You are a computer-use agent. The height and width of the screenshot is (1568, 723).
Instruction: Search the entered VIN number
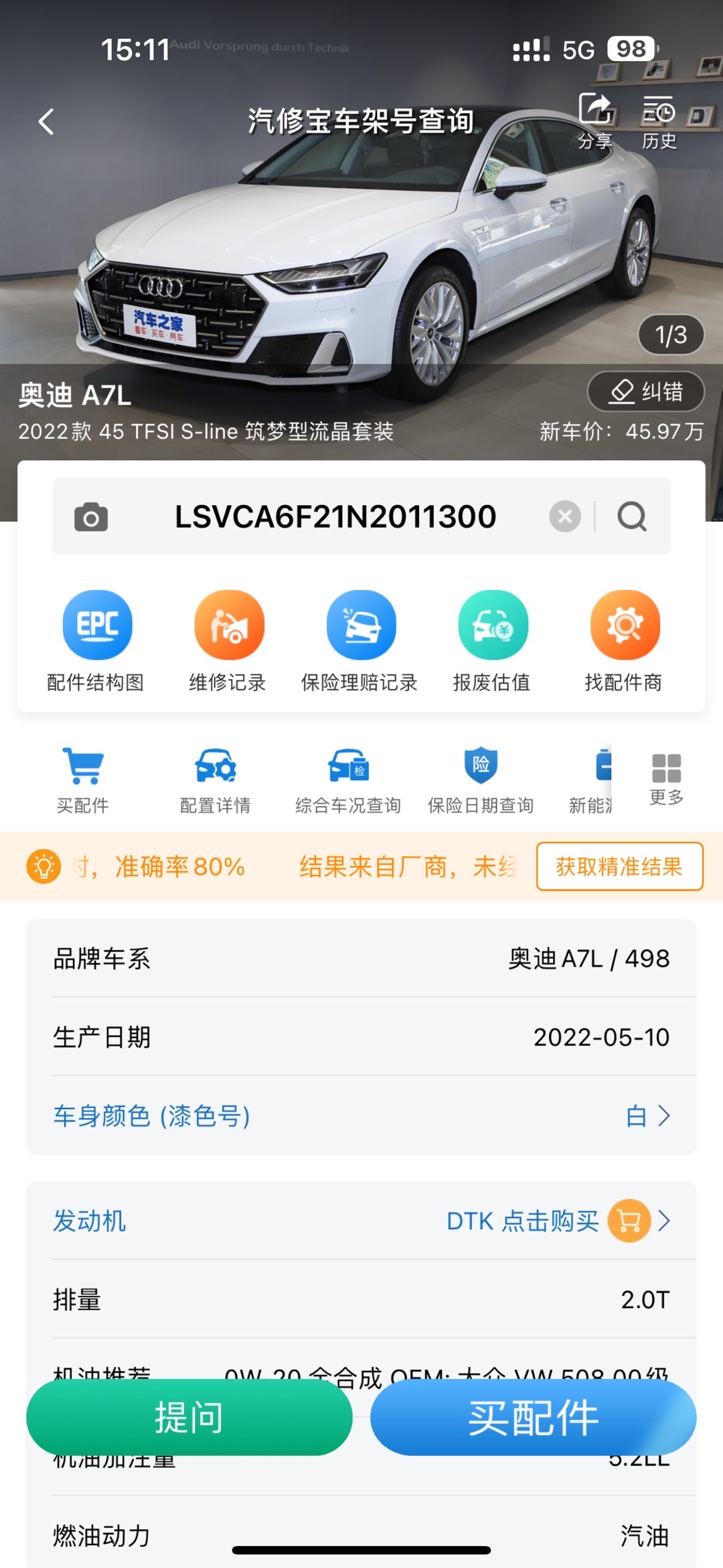(632, 516)
